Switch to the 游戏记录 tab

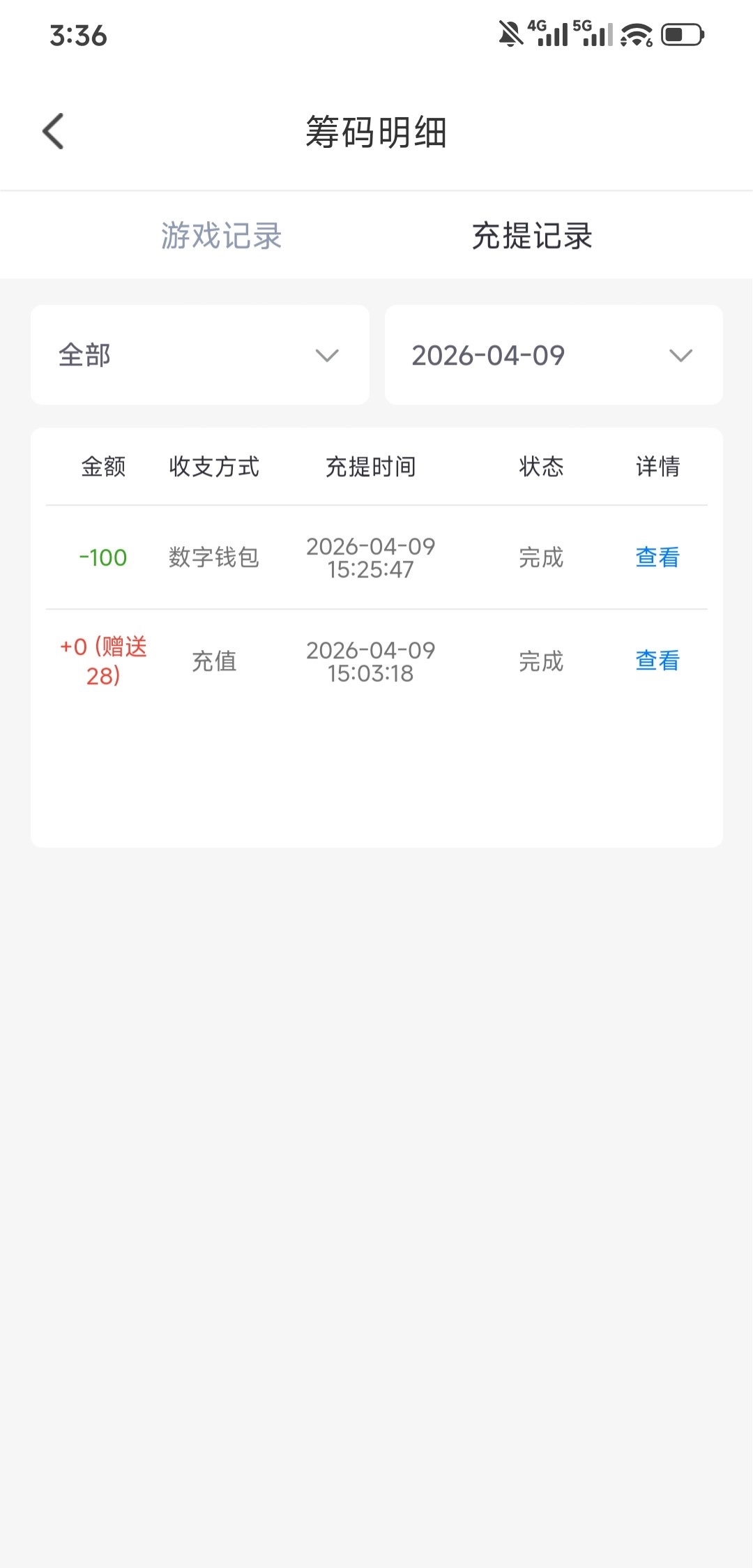221,236
